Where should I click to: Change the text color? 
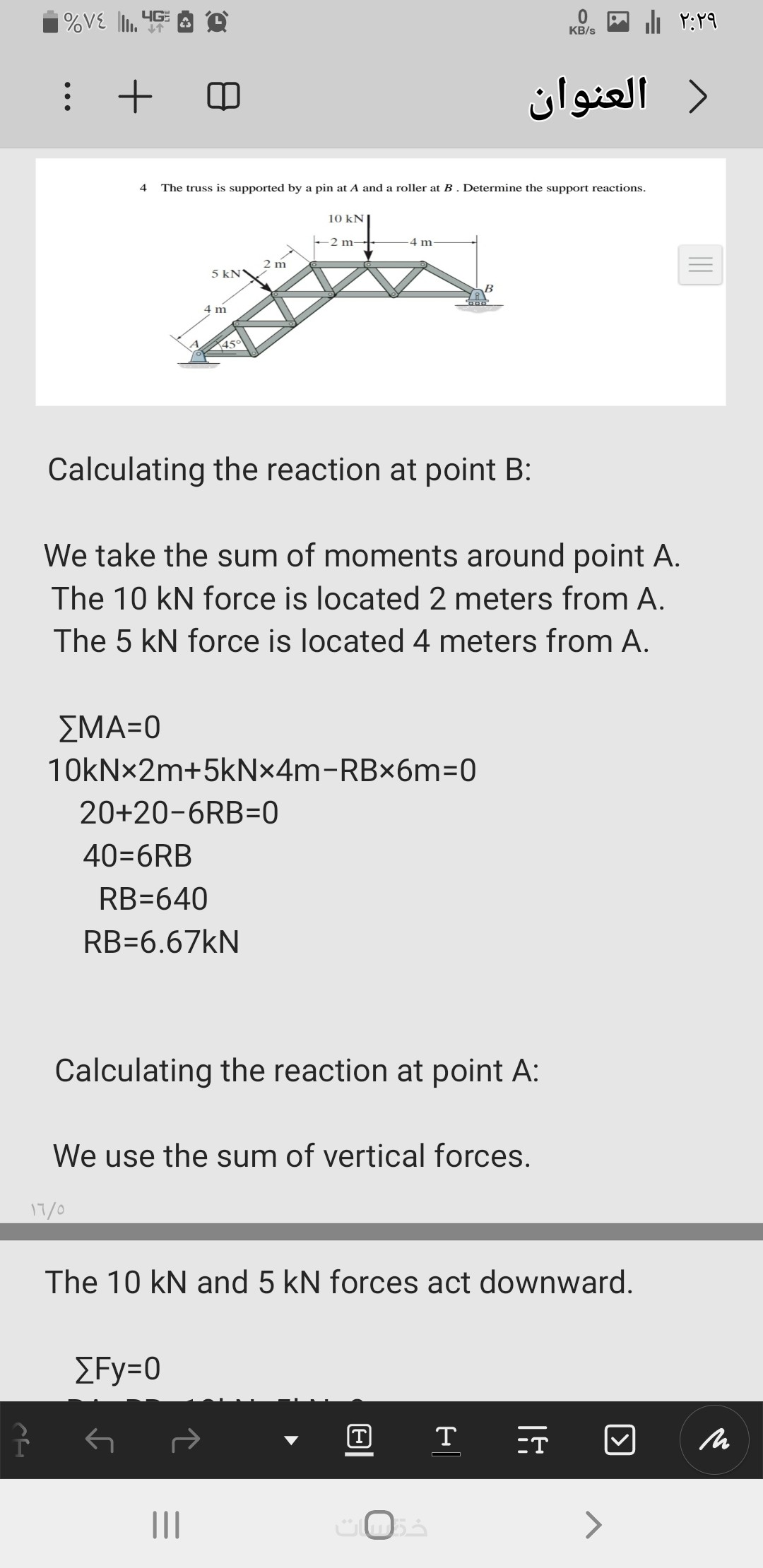[x=446, y=1440]
